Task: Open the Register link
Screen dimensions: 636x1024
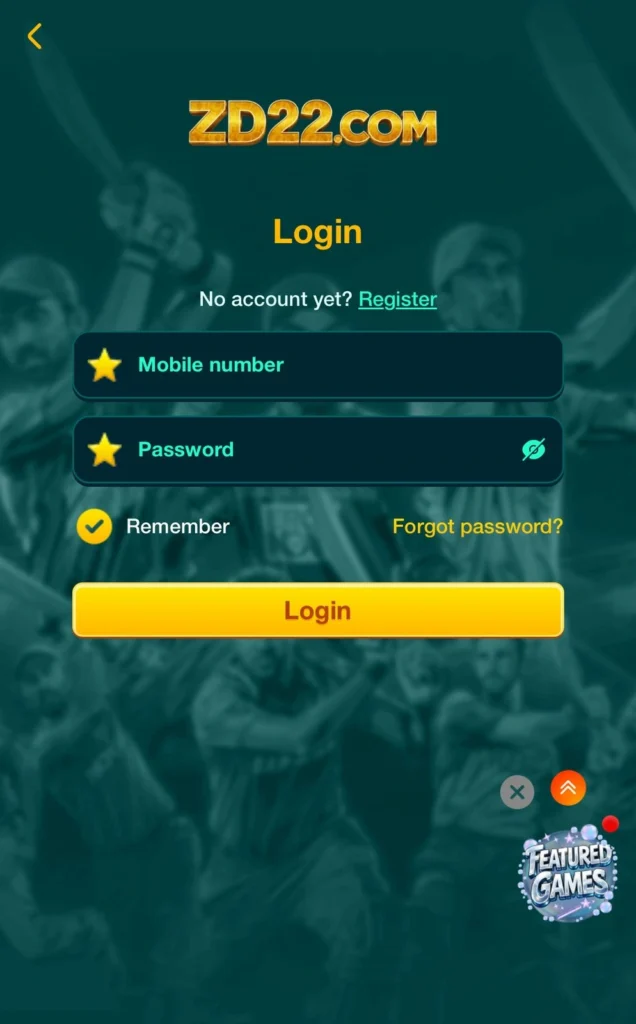Action: 397,299
